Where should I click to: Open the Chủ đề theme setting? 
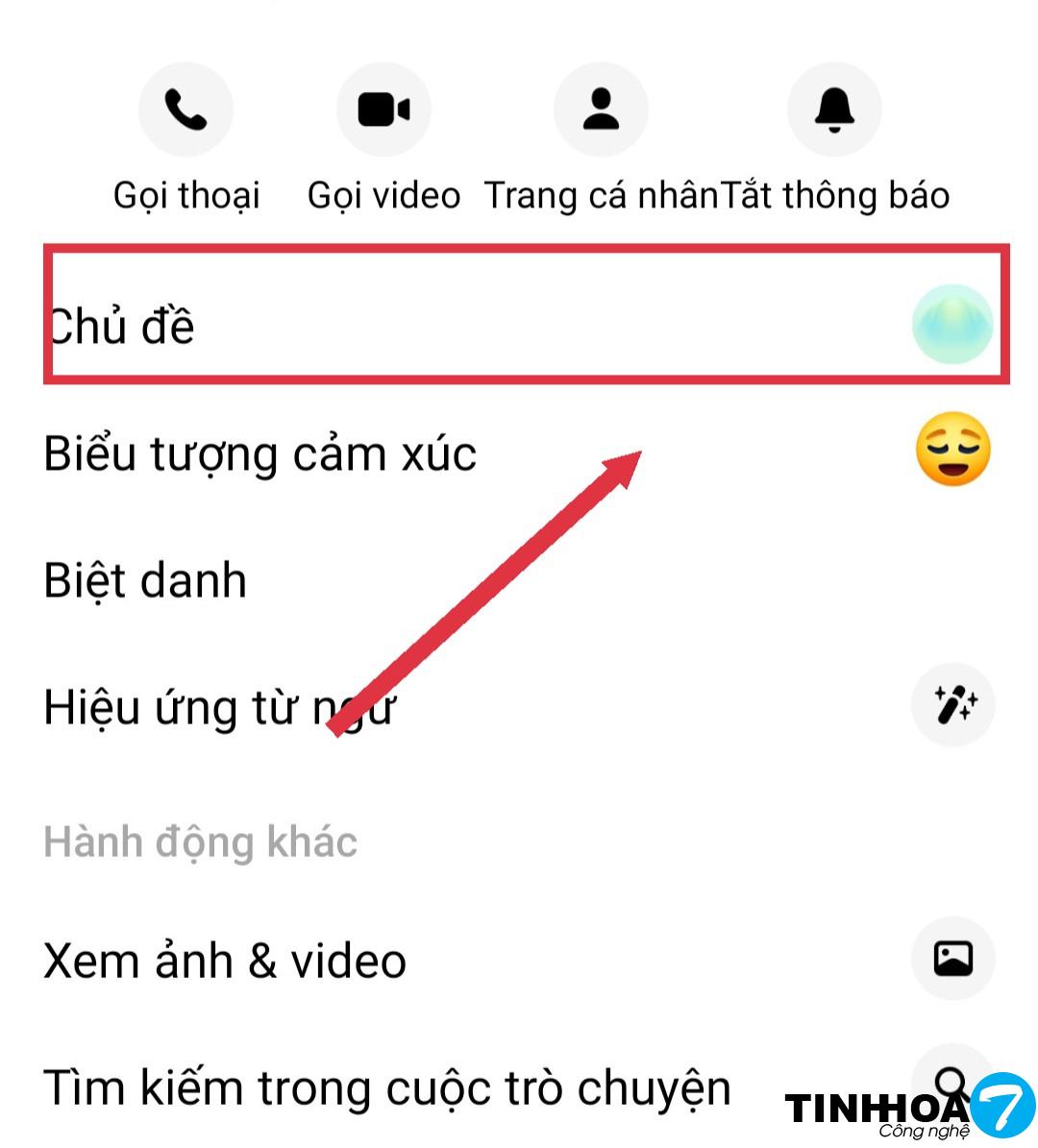(x=519, y=325)
